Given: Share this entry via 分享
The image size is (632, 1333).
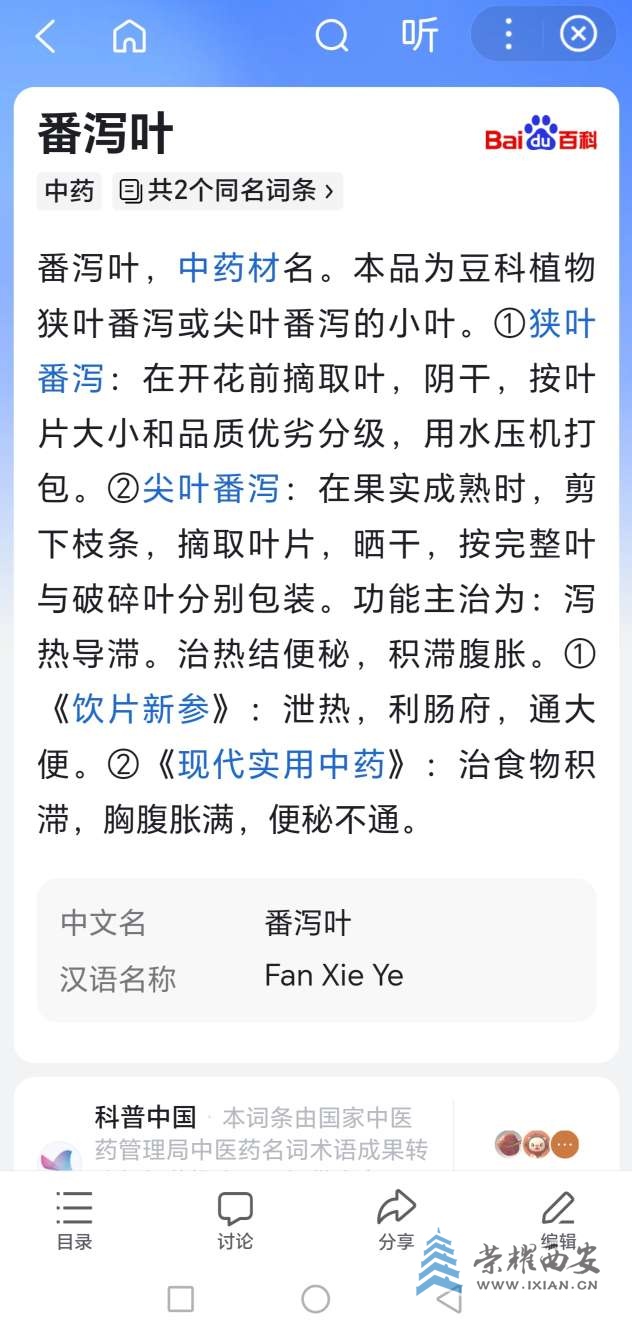Looking at the screenshot, I should [x=396, y=1220].
